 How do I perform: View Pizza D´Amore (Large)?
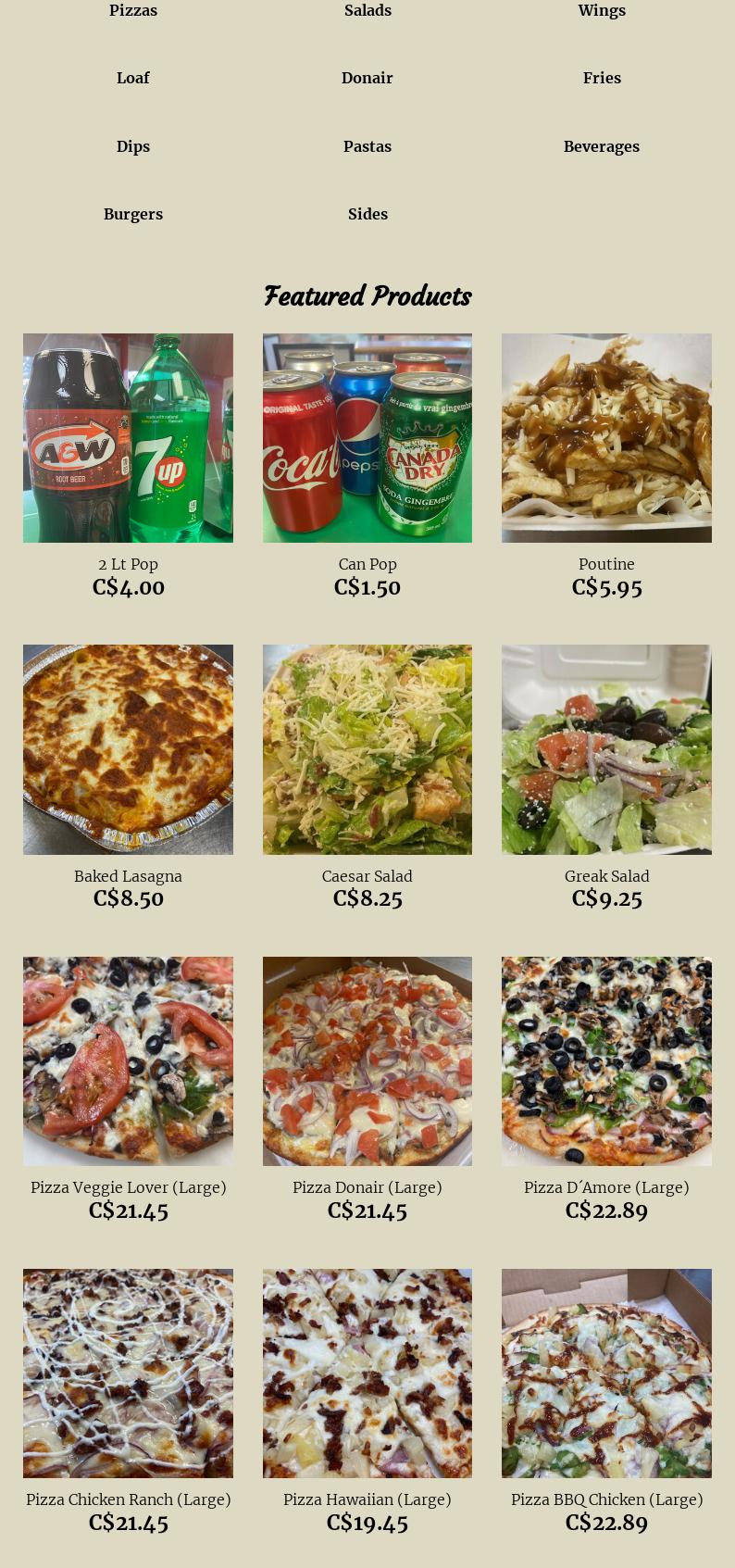606,1061
